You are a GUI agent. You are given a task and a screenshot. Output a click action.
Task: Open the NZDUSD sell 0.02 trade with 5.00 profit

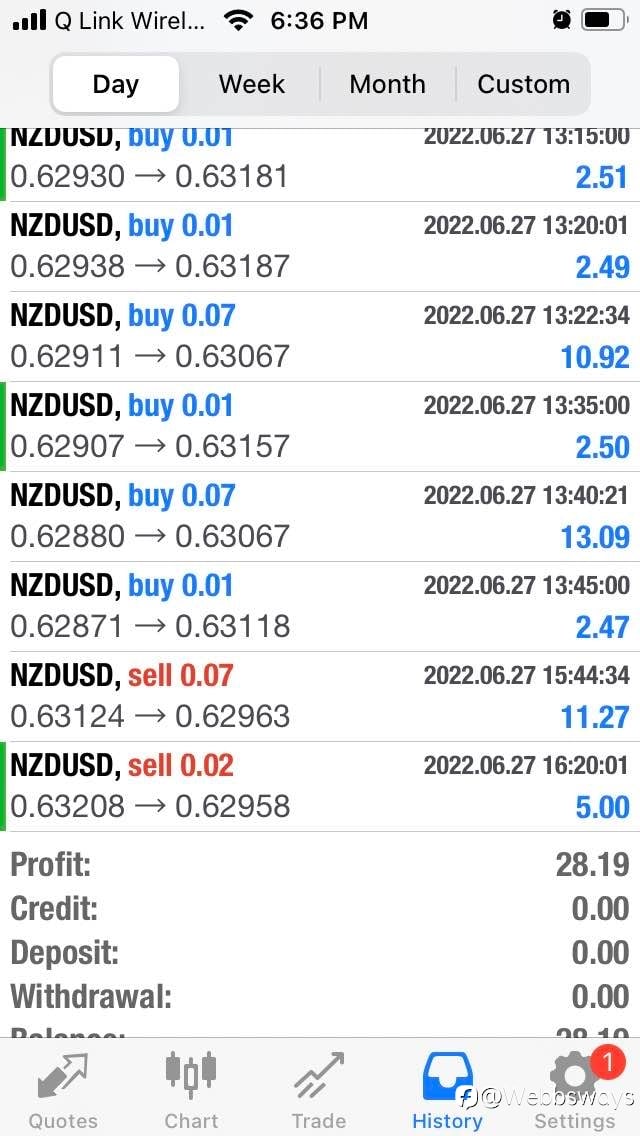coord(320,787)
